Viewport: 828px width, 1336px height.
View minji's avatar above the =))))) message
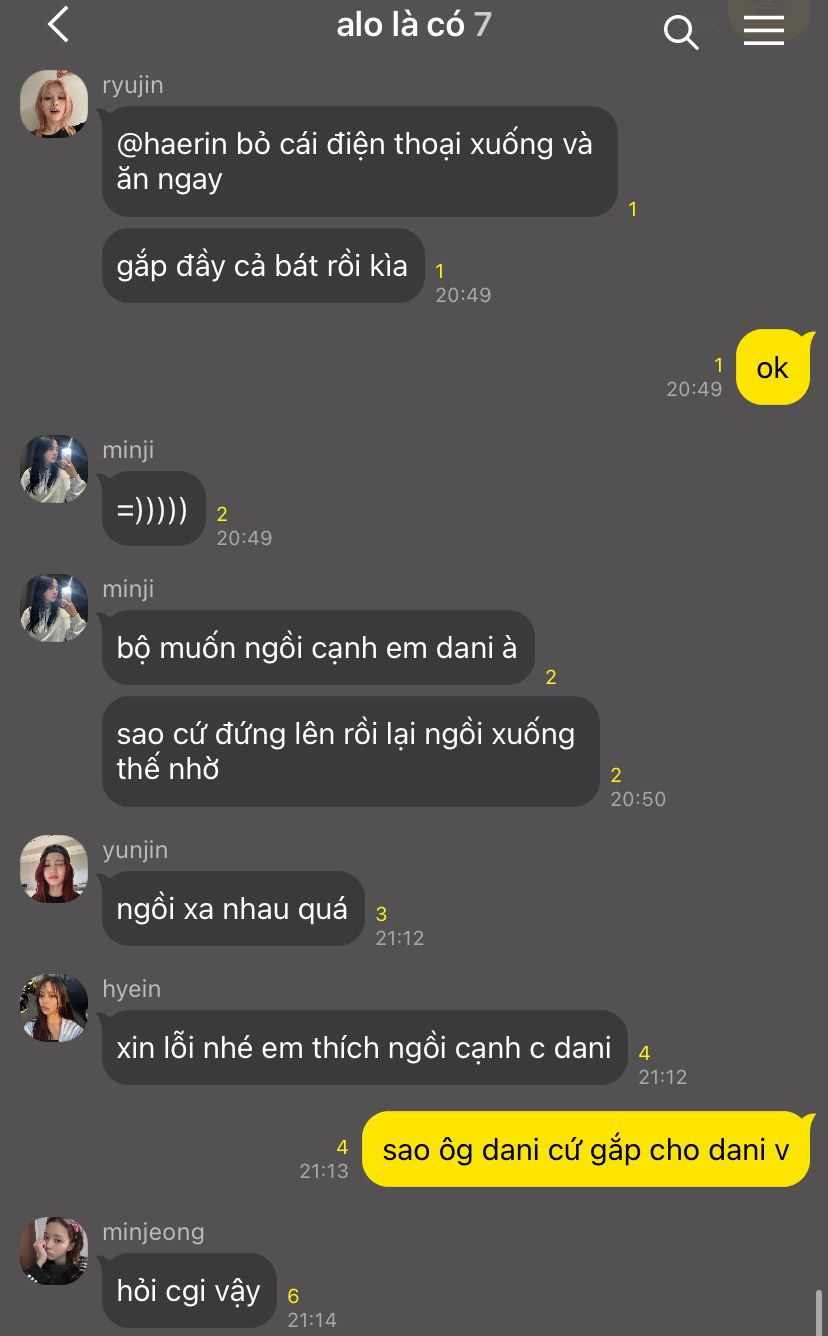point(54,469)
